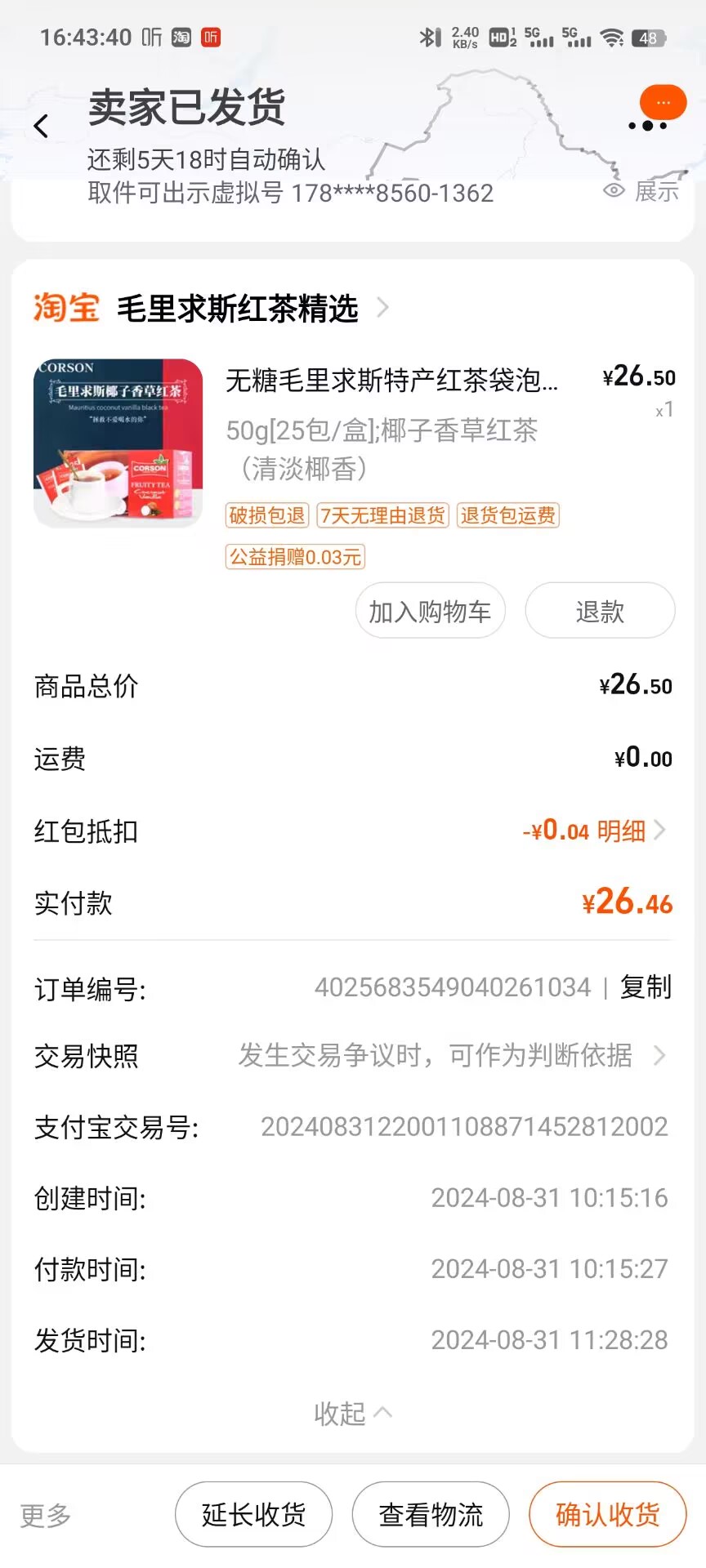Screen dimensions: 706x1568
Task: Collapse order details with 收起
Action: coord(352,1413)
